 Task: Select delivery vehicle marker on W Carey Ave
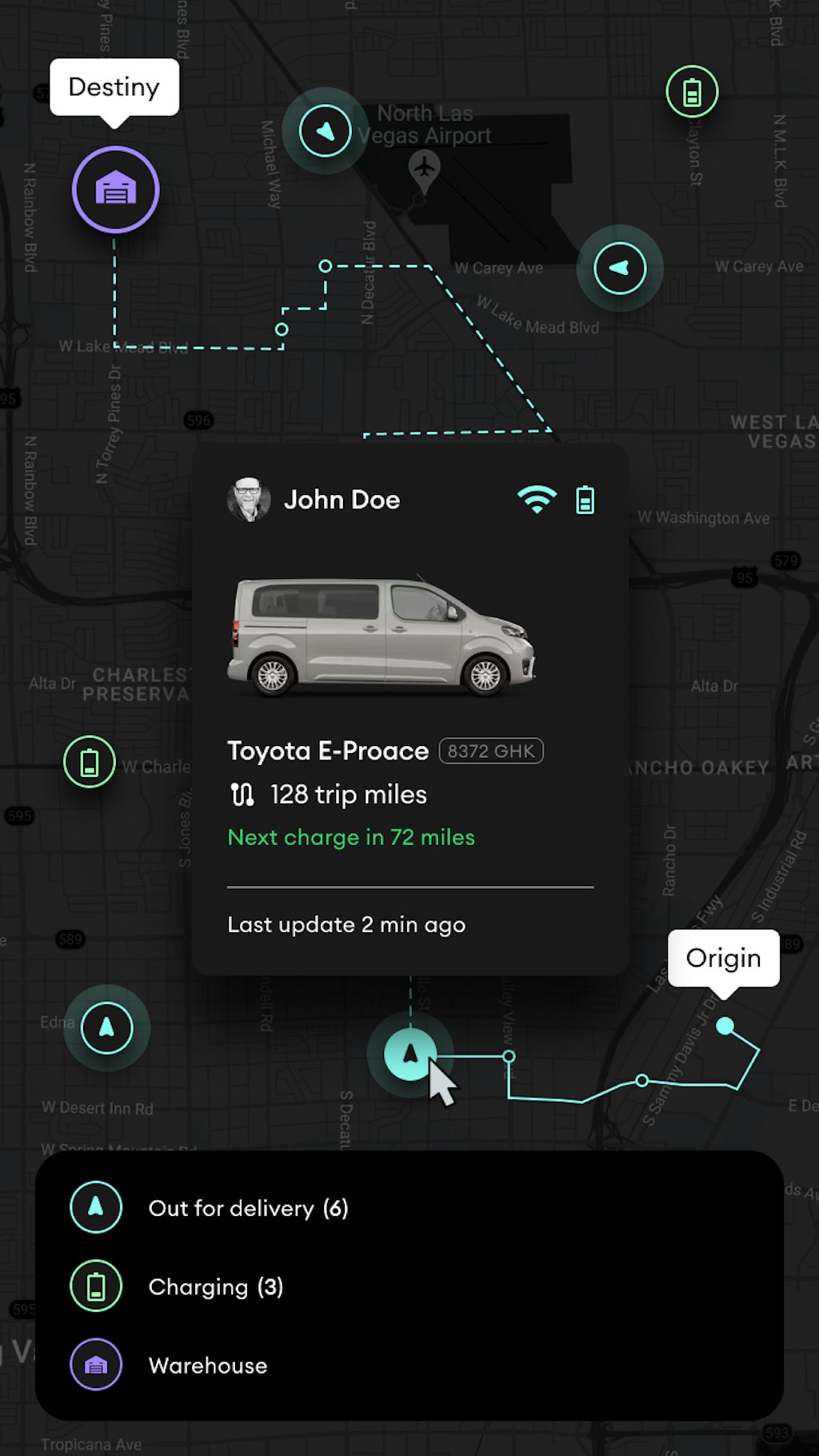(x=620, y=268)
